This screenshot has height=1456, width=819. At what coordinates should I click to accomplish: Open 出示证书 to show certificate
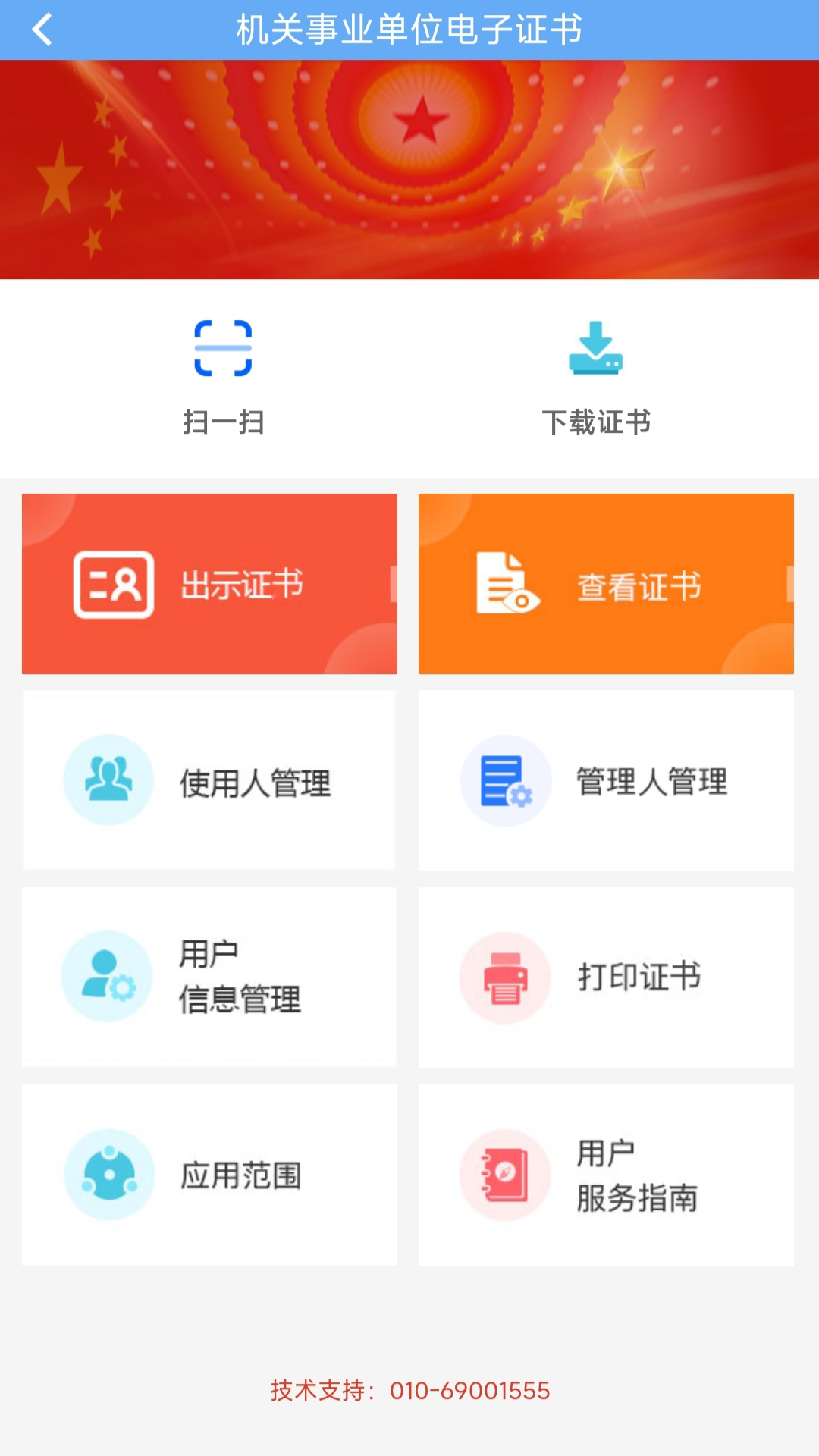pyautogui.click(x=209, y=583)
